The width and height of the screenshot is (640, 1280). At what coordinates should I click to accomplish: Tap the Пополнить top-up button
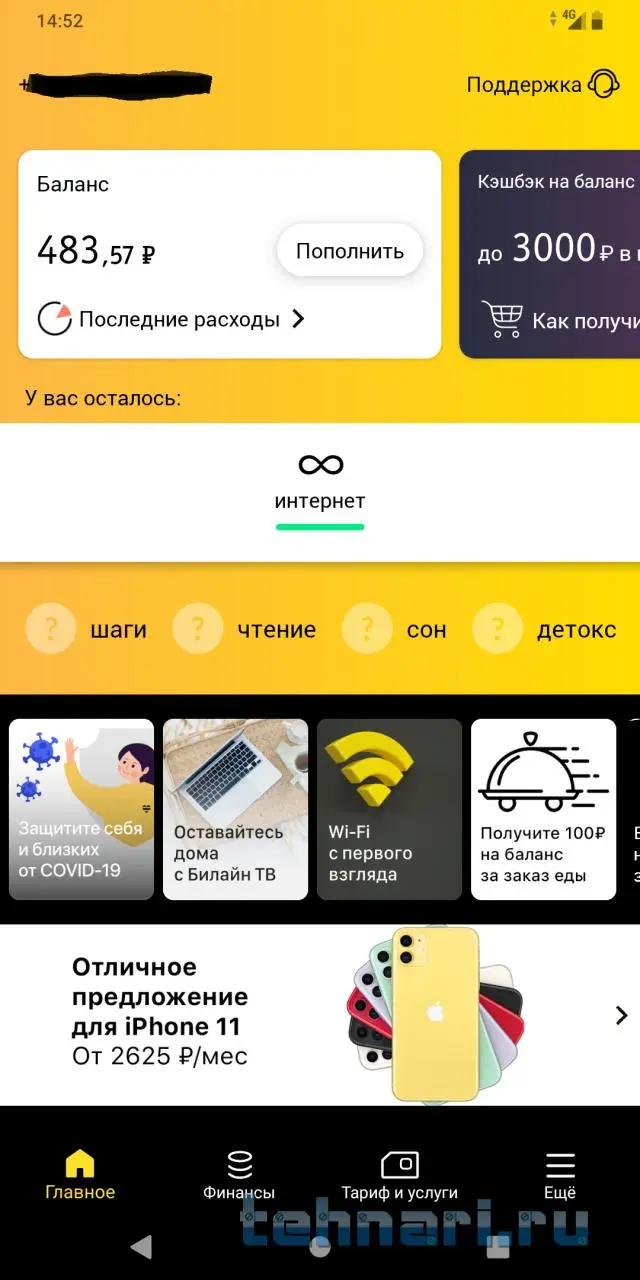[x=349, y=251]
